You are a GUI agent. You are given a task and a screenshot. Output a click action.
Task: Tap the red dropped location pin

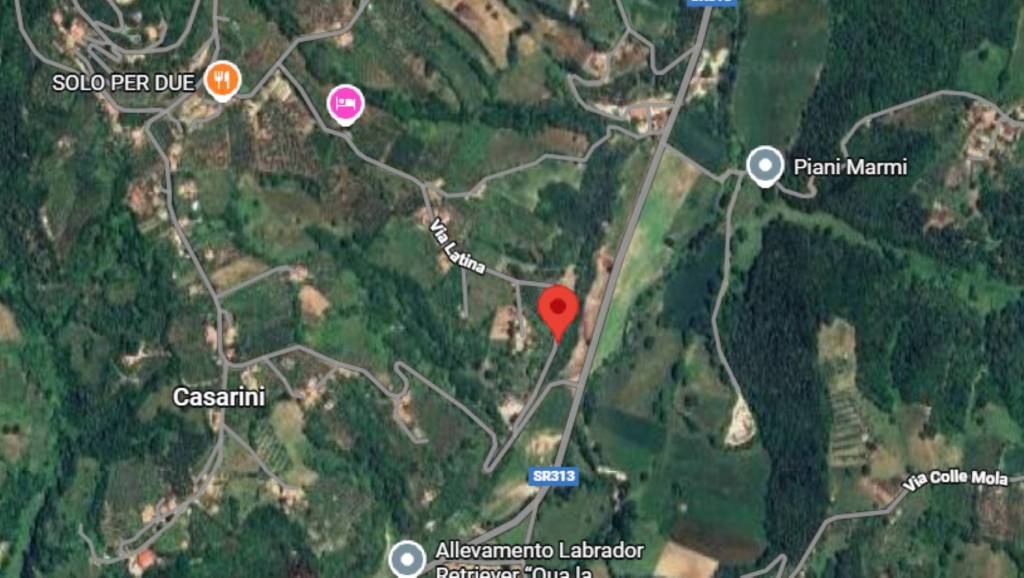pyautogui.click(x=558, y=309)
